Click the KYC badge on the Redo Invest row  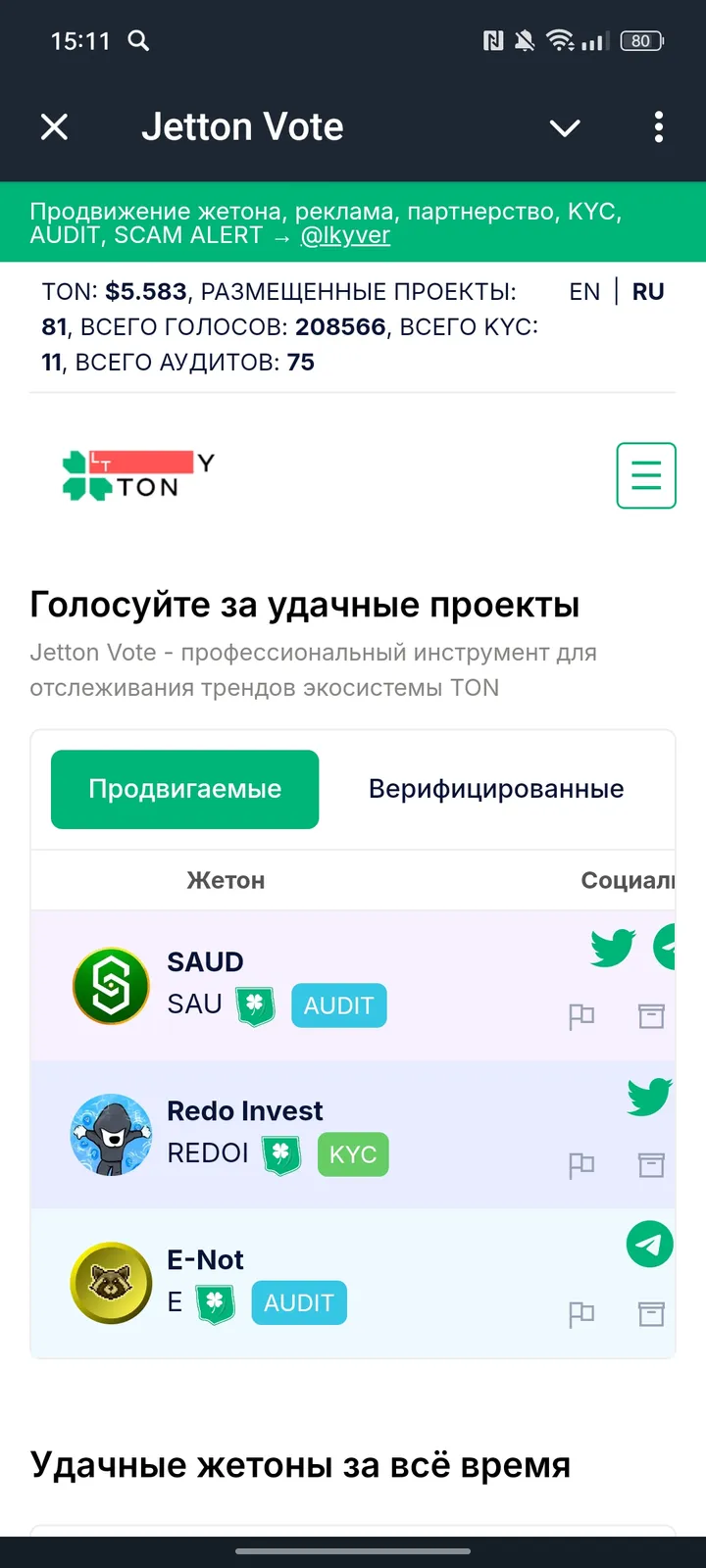pyautogui.click(x=352, y=1154)
